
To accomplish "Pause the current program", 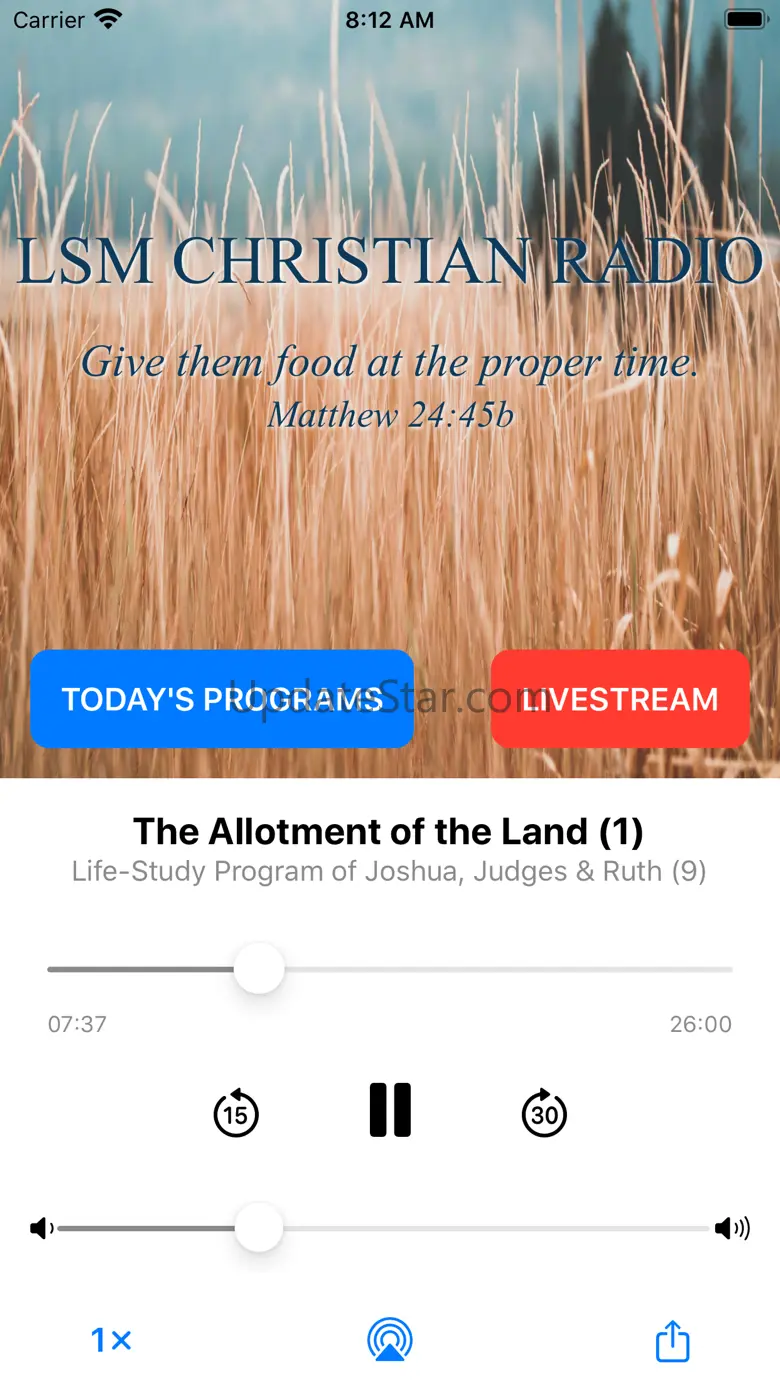I will (390, 1110).
